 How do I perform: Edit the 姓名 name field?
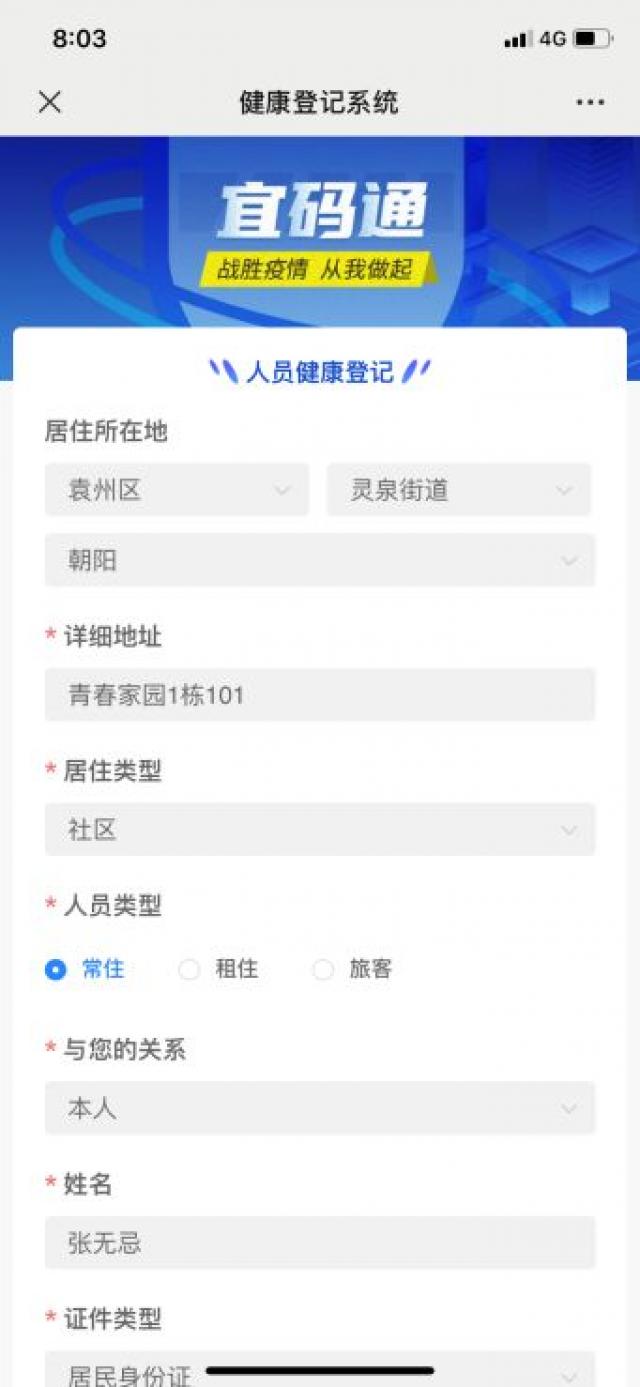pos(320,1243)
